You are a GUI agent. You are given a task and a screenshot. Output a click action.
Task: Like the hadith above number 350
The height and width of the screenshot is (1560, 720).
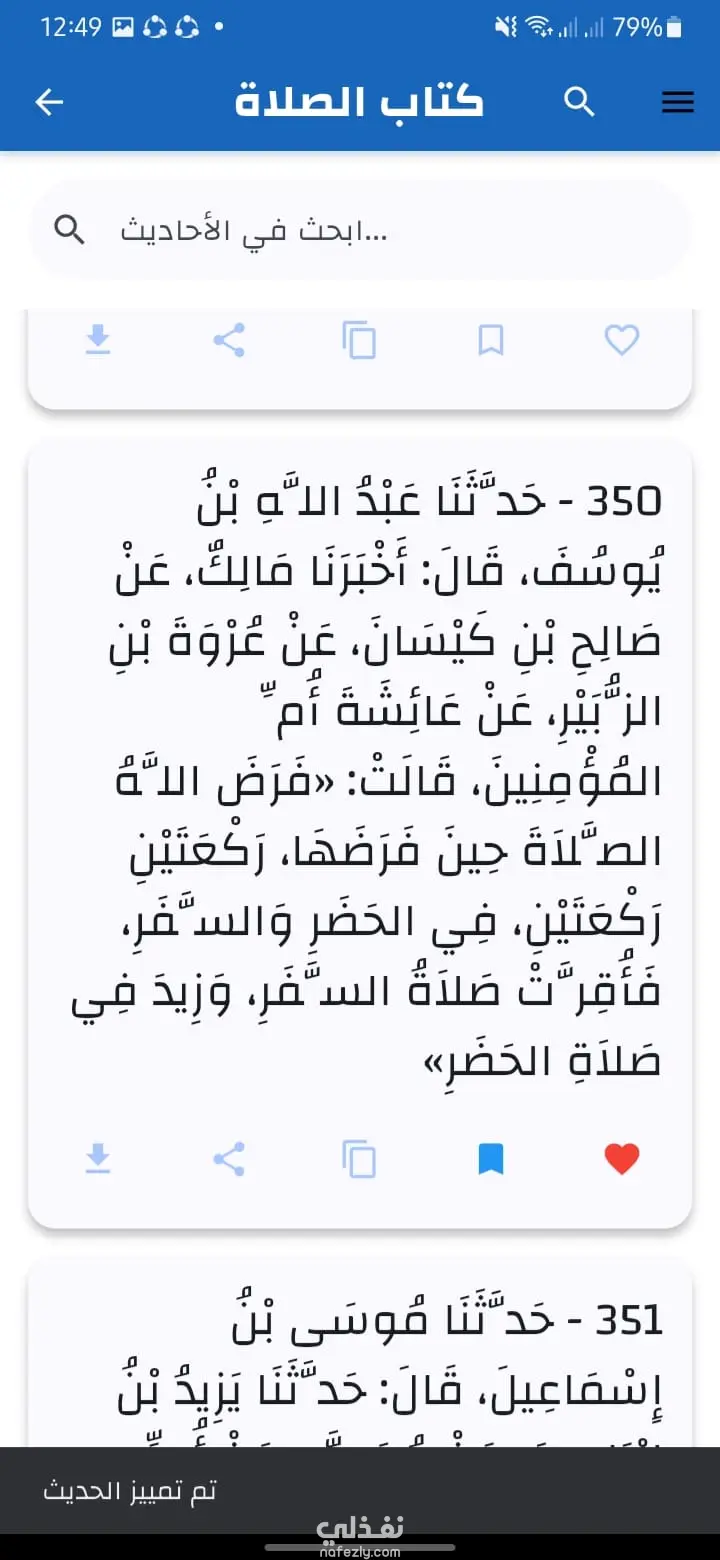(x=621, y=341)
